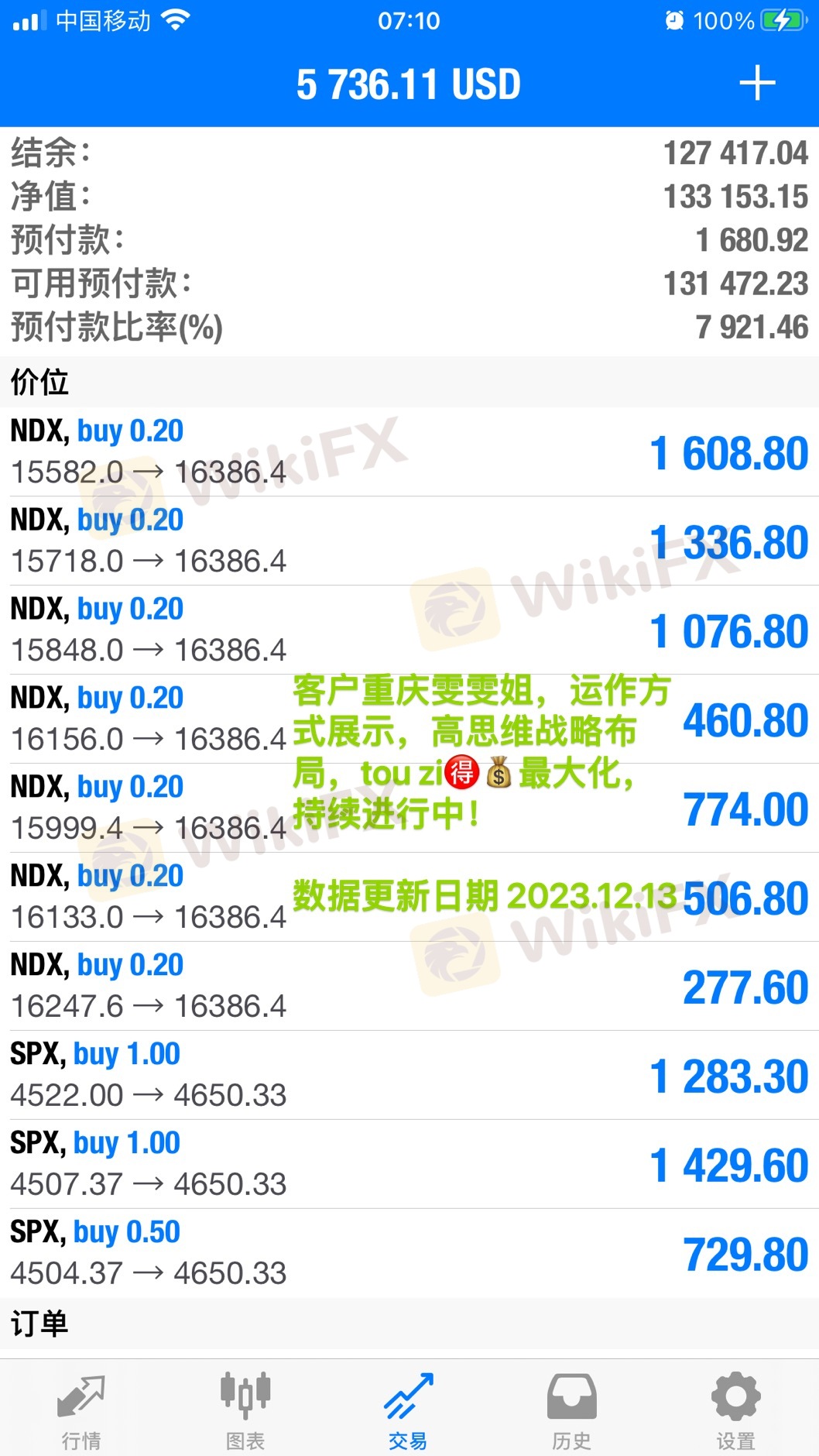Screen dimensions: 819x1456
Task: Open the SPX buy 0.50 position
Action: 409,1254
